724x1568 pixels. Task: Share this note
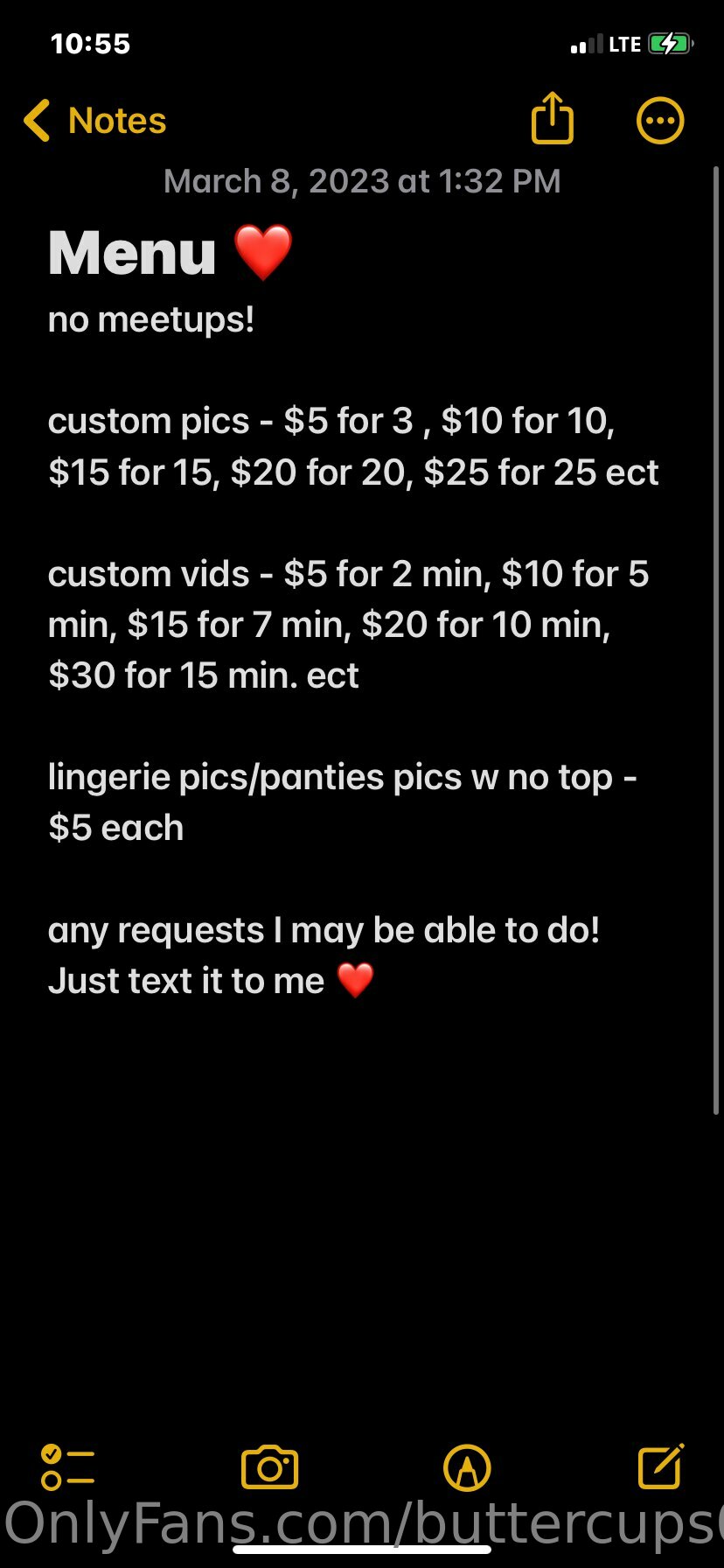[552, 120]
